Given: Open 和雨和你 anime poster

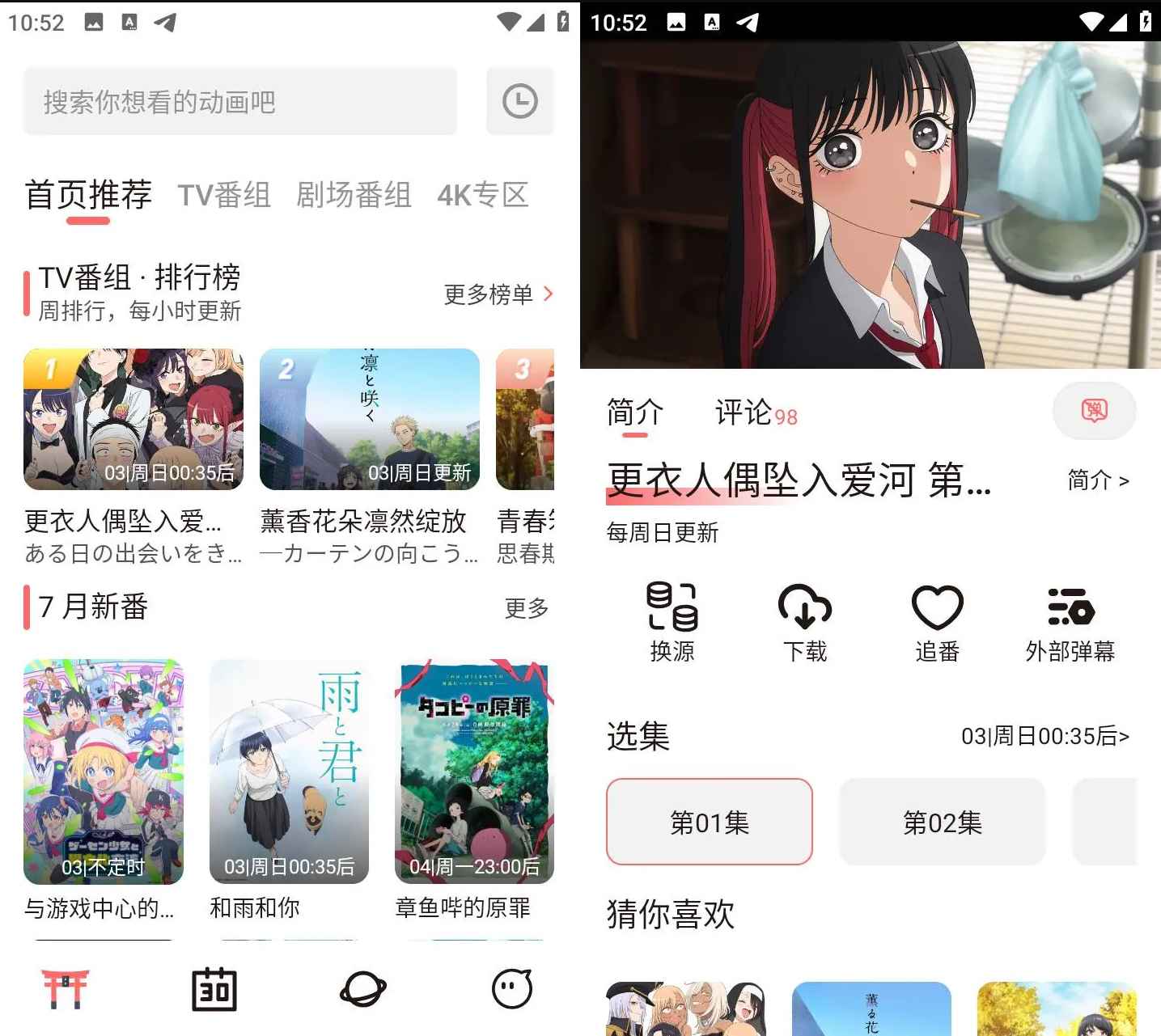Looking at the screenshot, I should pyautogui.click(x=289, y=771).
